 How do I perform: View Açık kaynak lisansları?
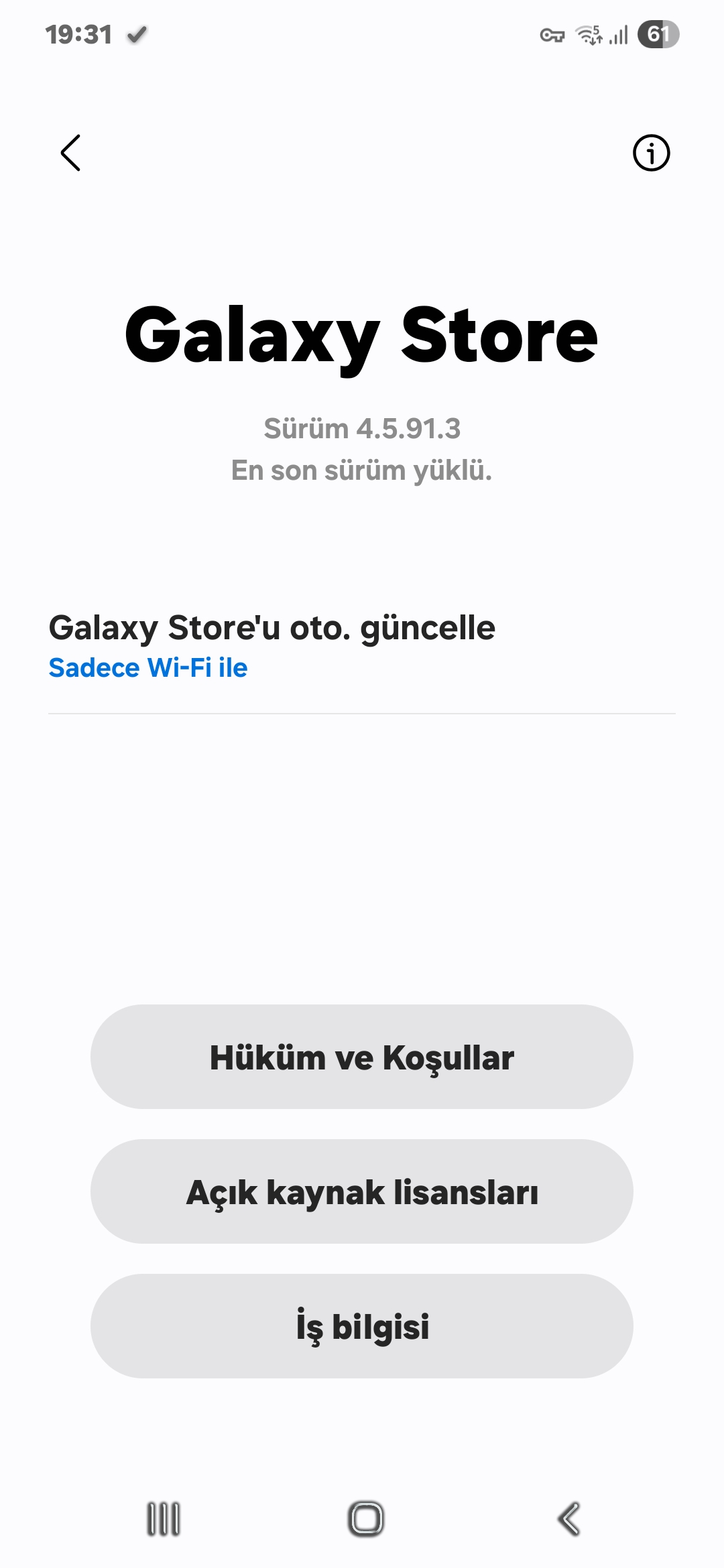(x=362, y=1191)
